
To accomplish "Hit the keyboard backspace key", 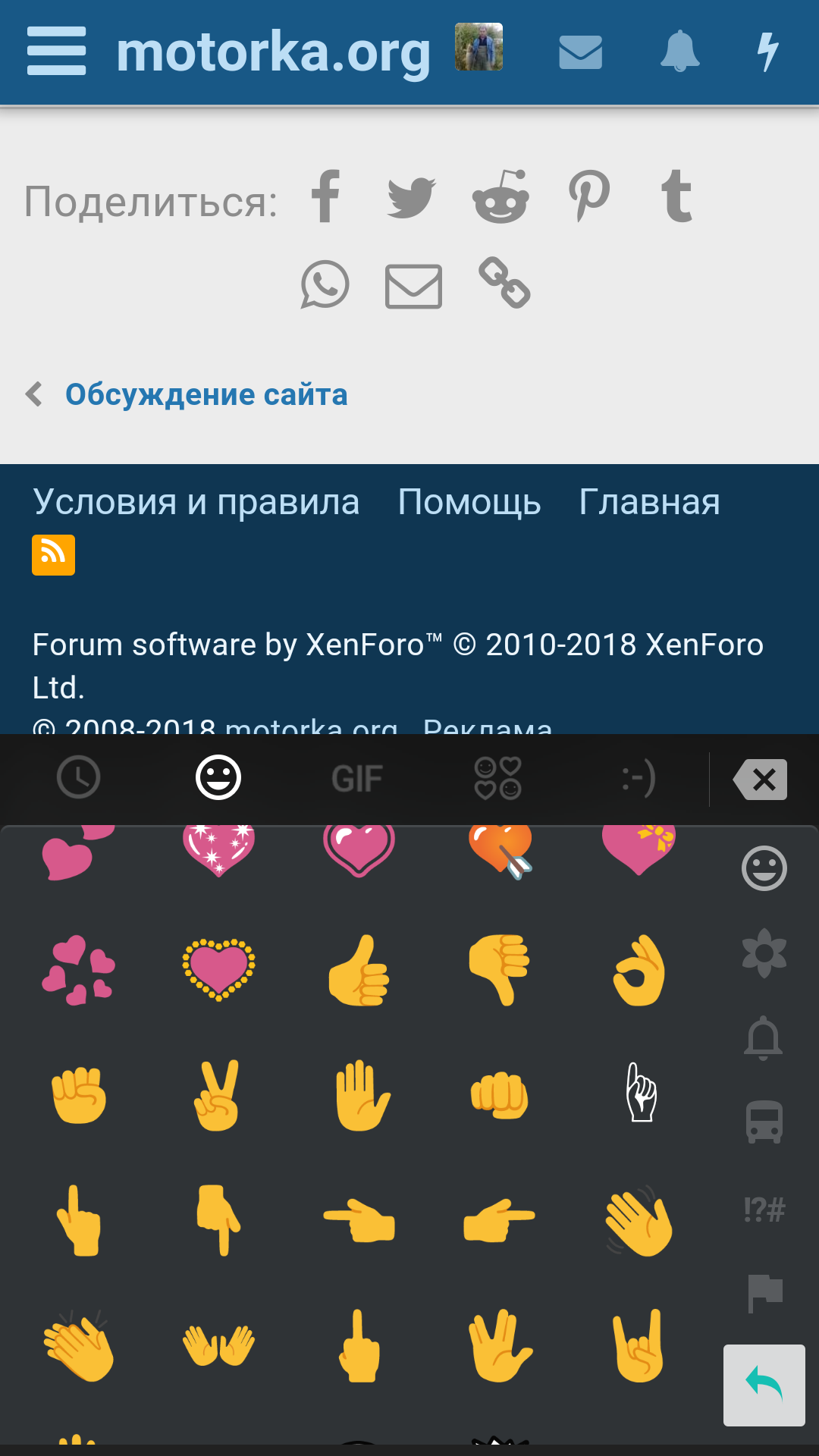I will click(x=761, y=779).
